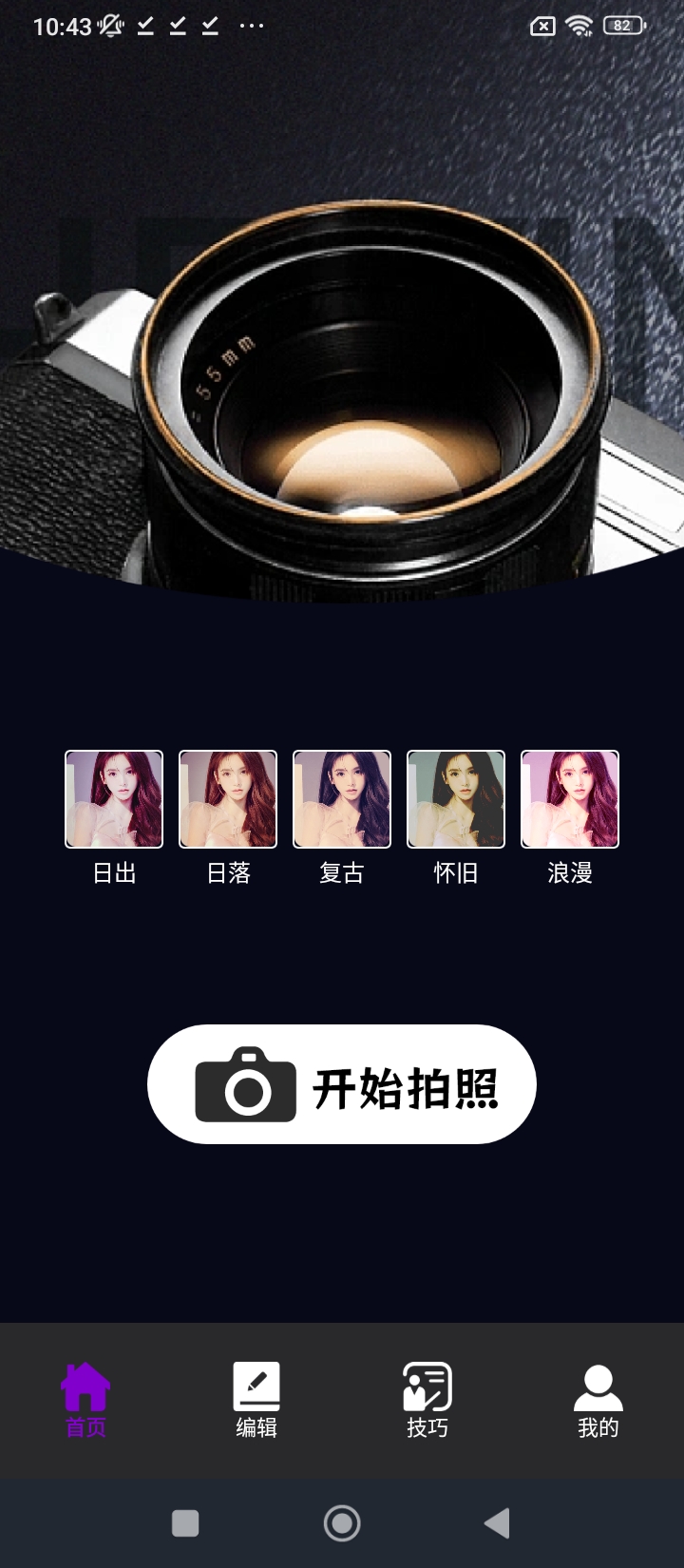Tap the system home button
The height and width of the screenshot is (1568, 684).
coord(342,1523)
